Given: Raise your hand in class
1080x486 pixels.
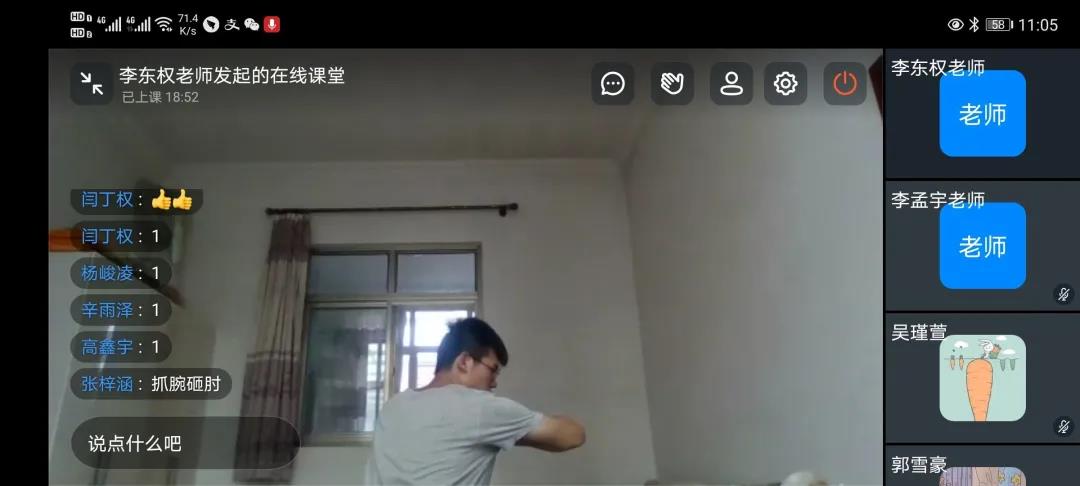Looking at the screenshot, I should click(672, 84).
